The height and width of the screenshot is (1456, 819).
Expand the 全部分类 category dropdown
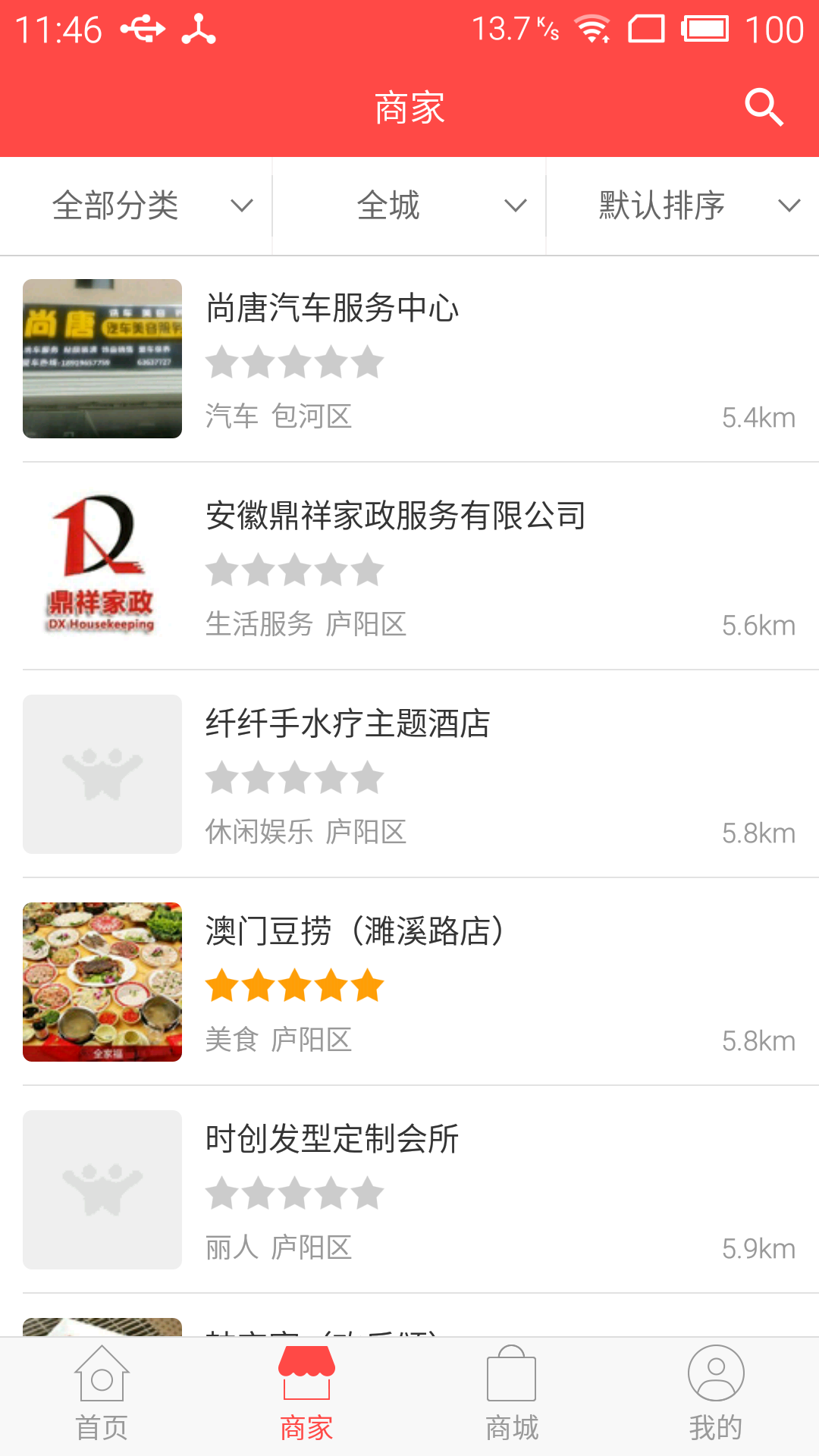tap(136, 206)
